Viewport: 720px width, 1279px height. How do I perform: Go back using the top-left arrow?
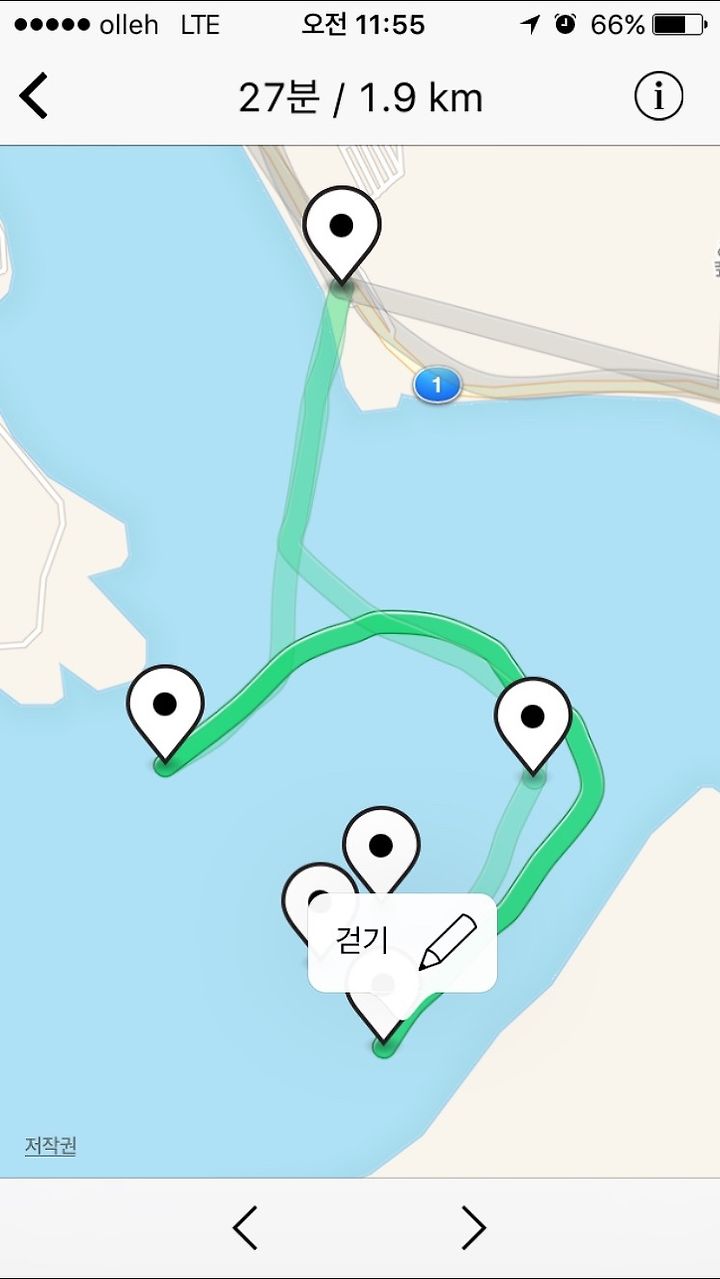click(33, 97)
